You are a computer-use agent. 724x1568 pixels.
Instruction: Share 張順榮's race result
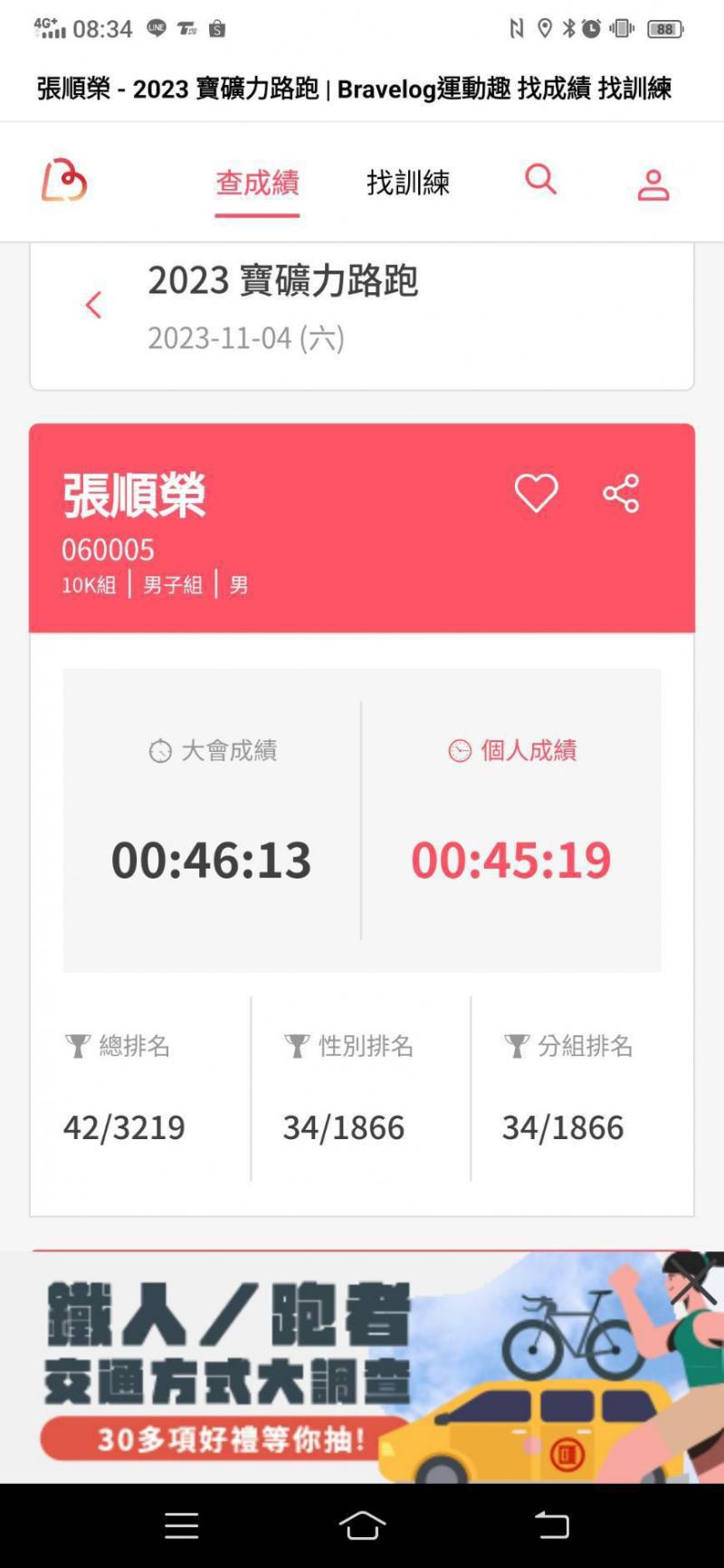[621, 494]
